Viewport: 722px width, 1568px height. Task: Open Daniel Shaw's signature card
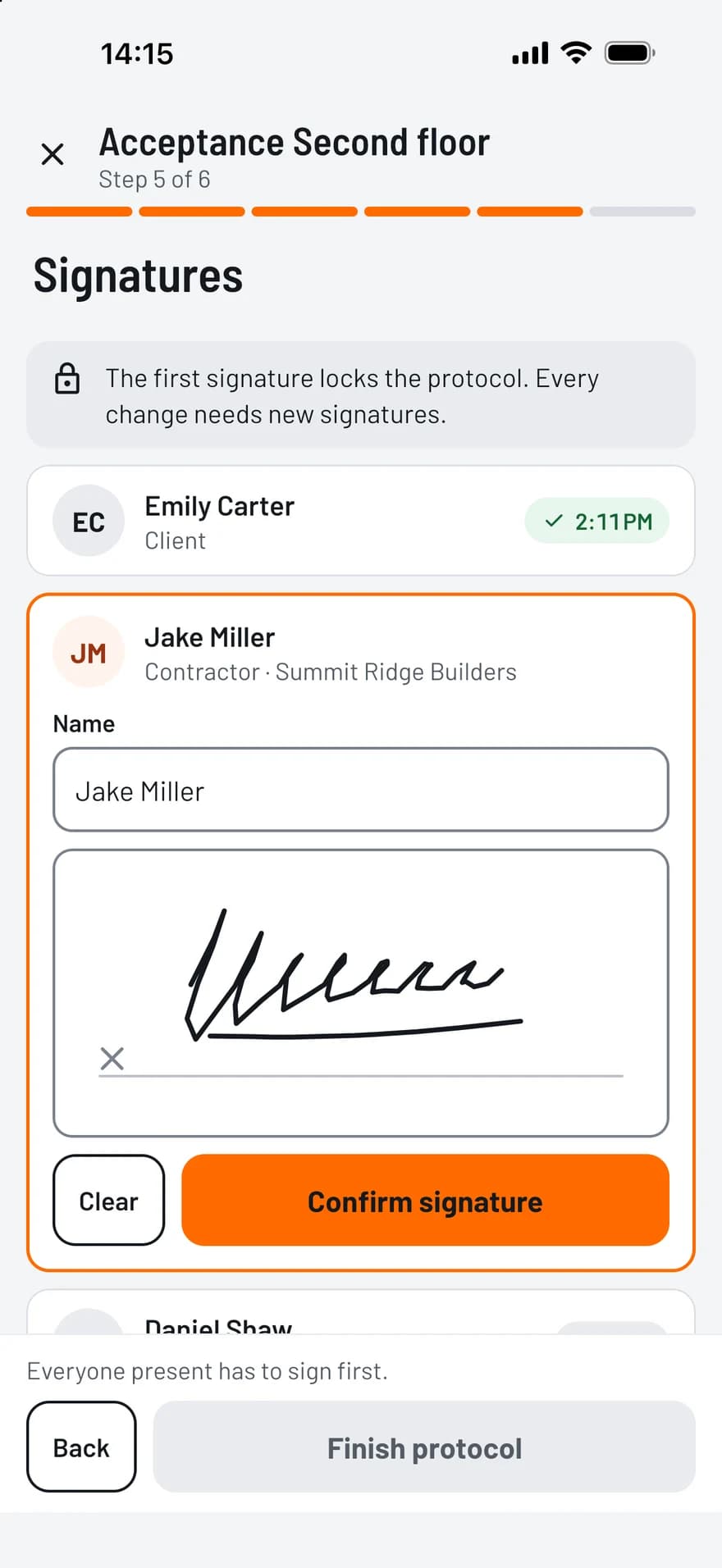click(361, 1312)
